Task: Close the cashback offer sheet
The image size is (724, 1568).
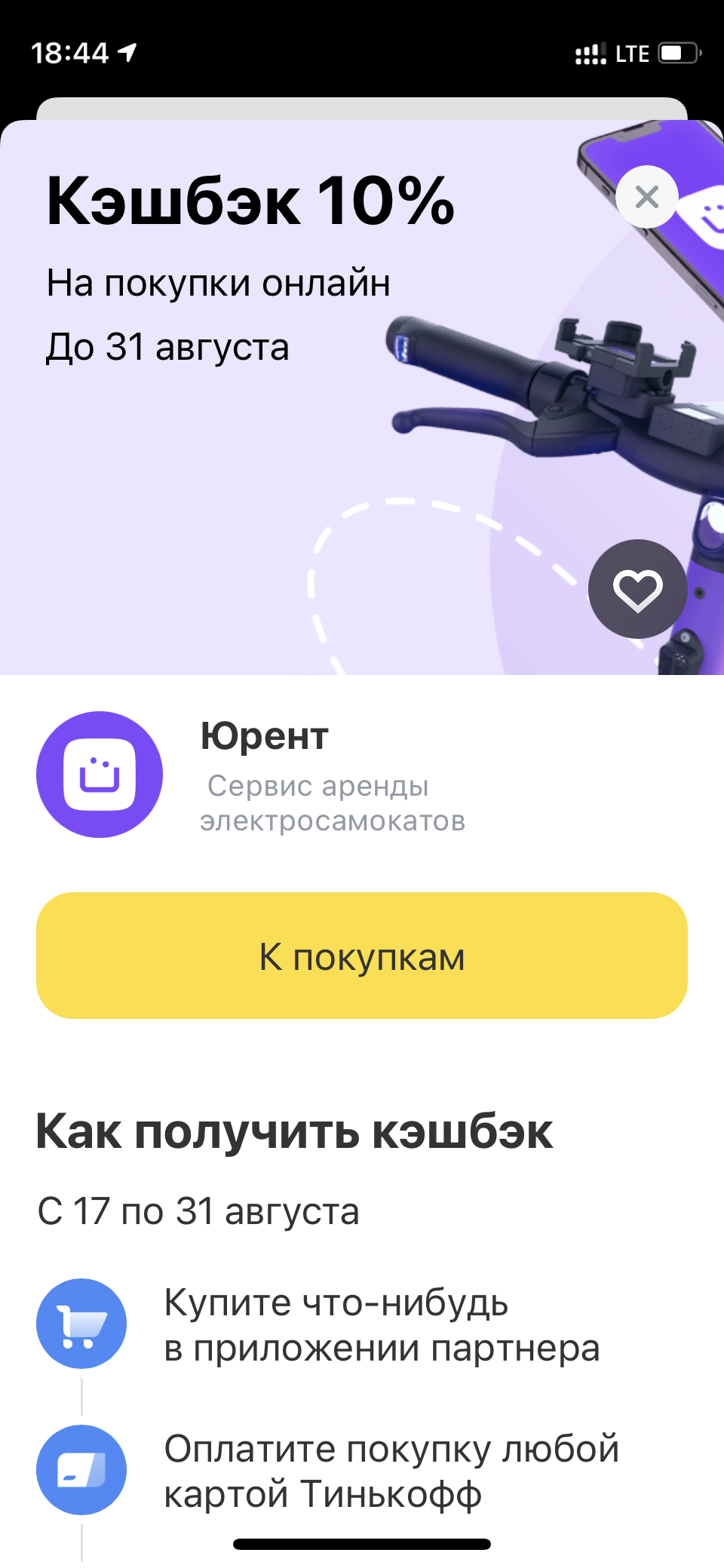Action: pyautogui.click(x=647, y=197)
